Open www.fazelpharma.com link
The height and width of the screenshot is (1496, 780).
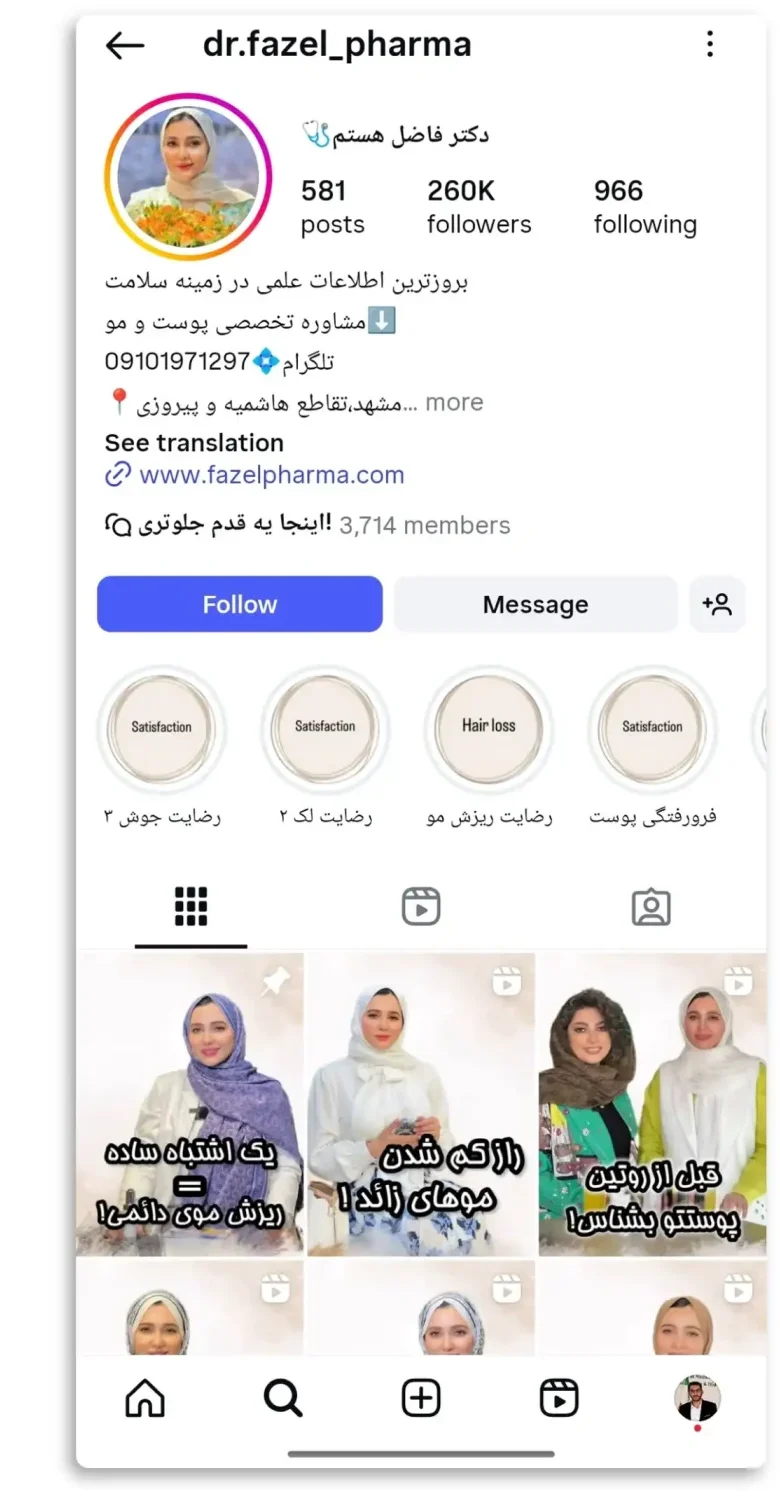[x=271, y=475]
